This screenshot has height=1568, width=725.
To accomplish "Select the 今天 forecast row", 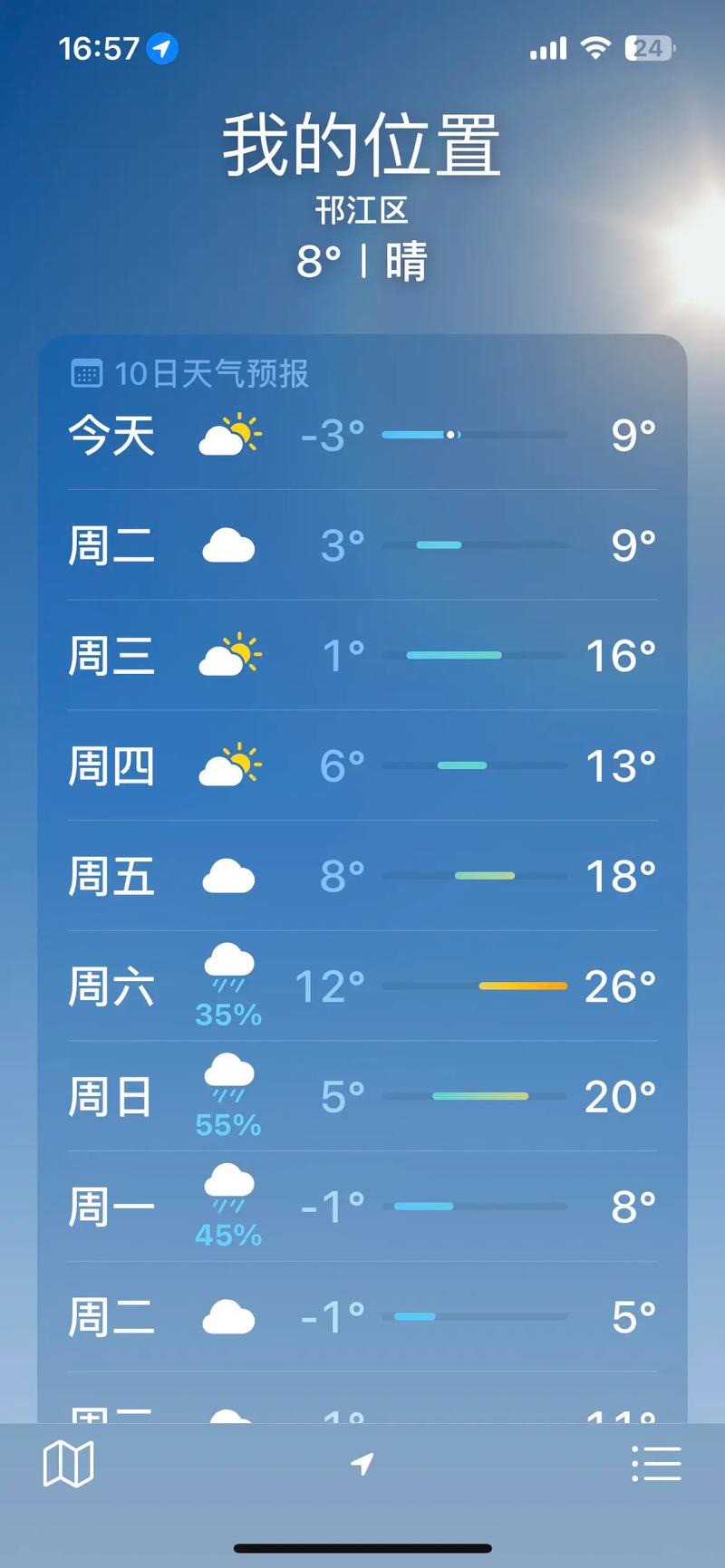I will (362, 436).
